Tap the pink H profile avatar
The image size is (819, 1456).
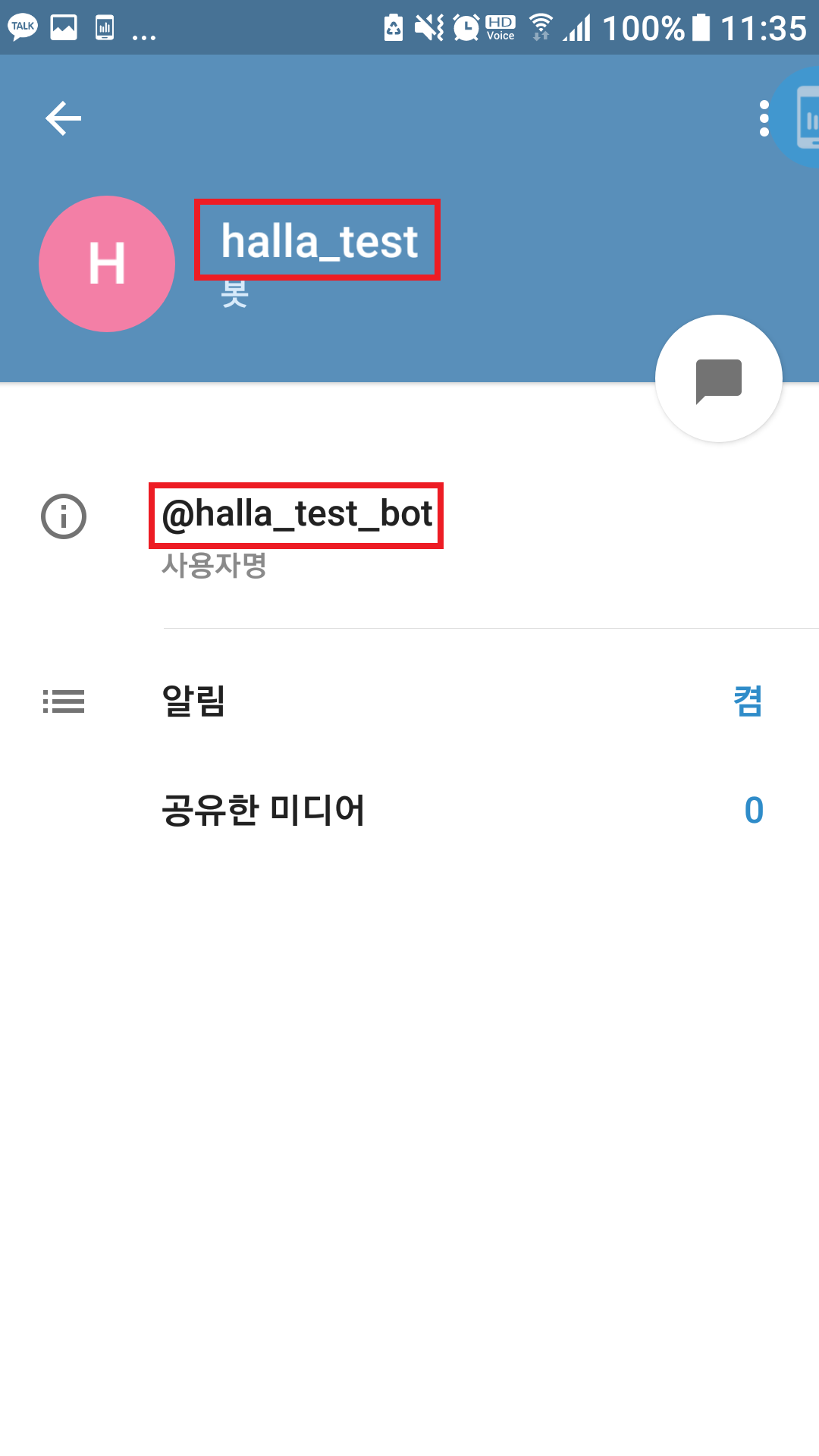click(x=107, y=264)
